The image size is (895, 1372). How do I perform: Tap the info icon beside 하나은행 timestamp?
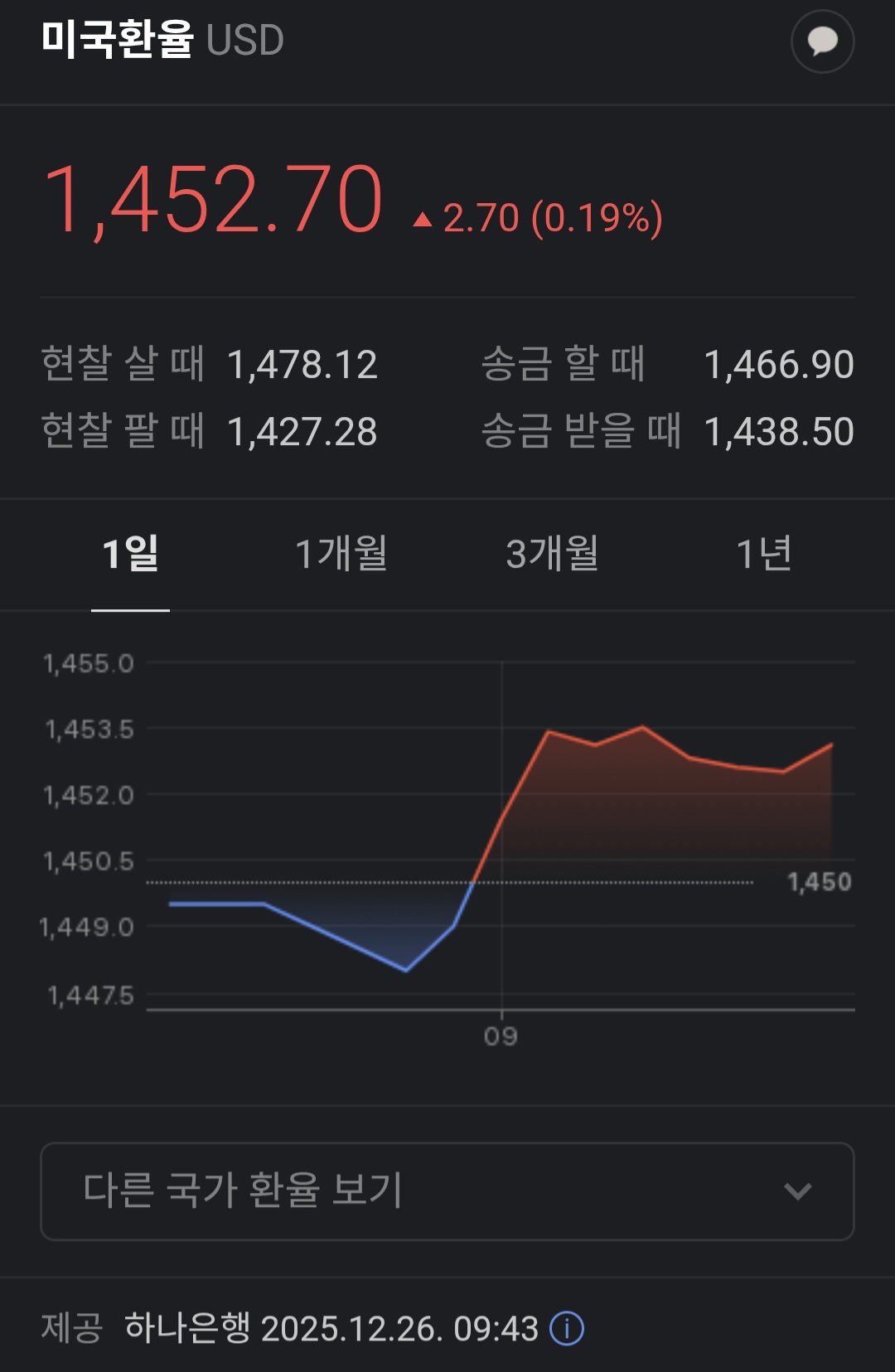coord(568,1329)
